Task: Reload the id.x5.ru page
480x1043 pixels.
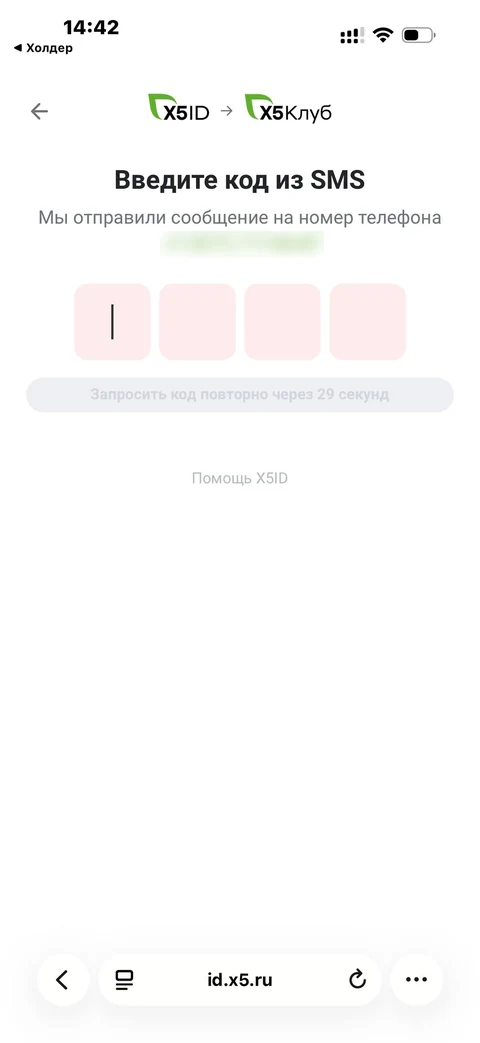Action: coord(358,979)
